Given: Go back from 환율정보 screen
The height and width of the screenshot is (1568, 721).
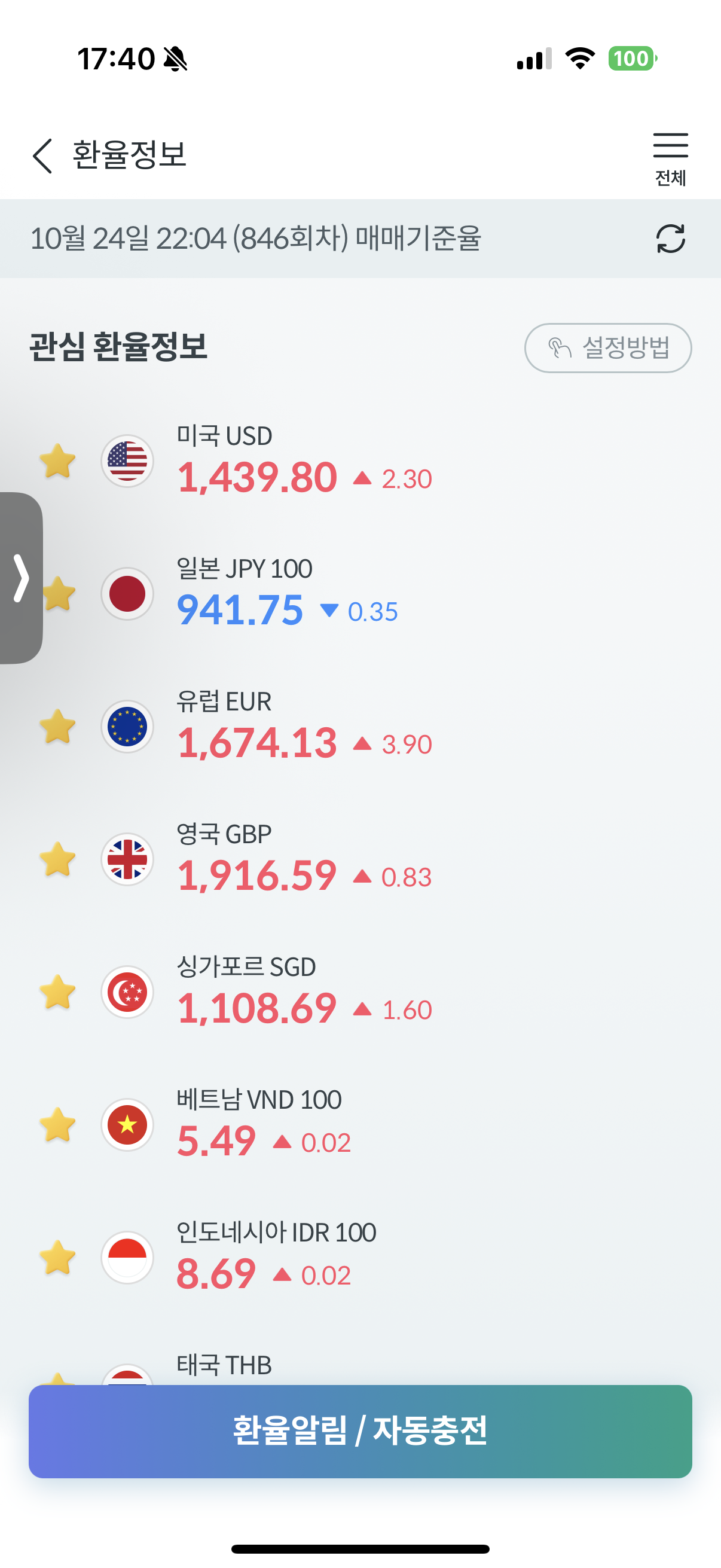Looking at the screenshot, I should [x=42, y=155].
